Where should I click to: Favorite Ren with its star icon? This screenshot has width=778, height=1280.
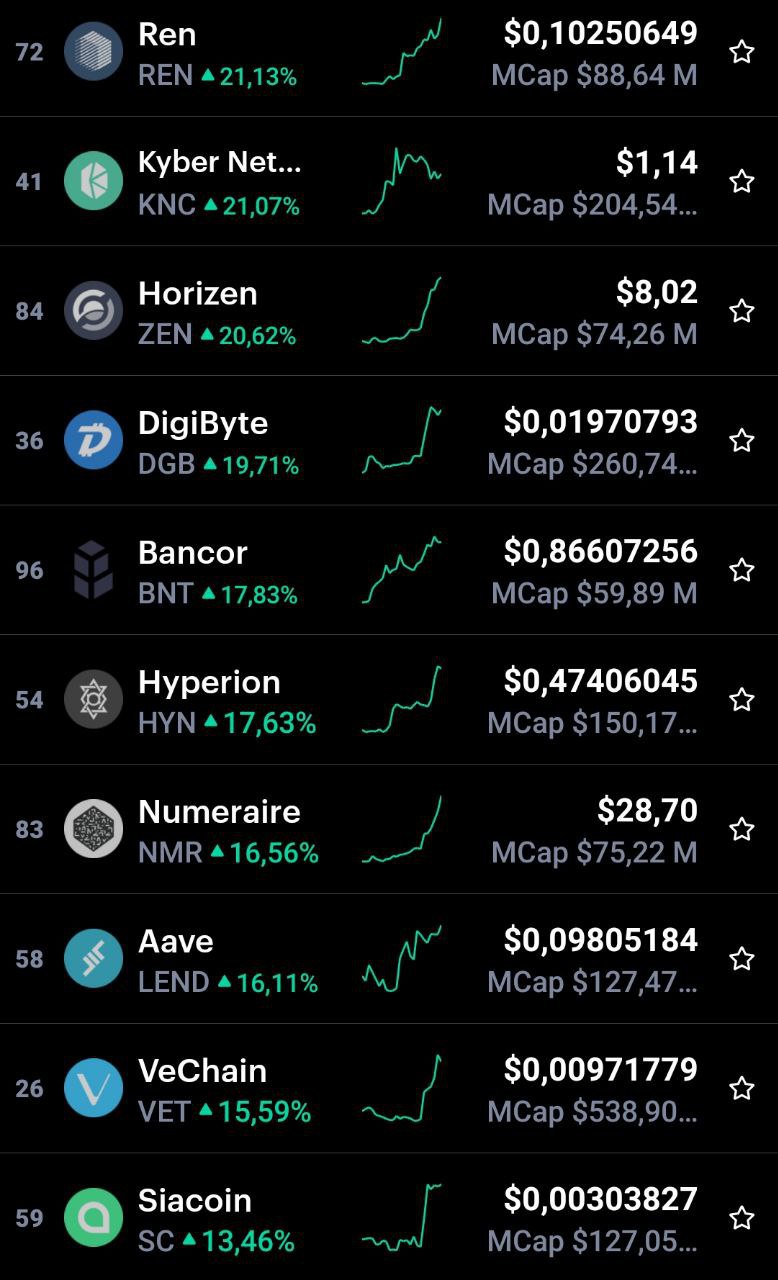click(x=741, y=52)
